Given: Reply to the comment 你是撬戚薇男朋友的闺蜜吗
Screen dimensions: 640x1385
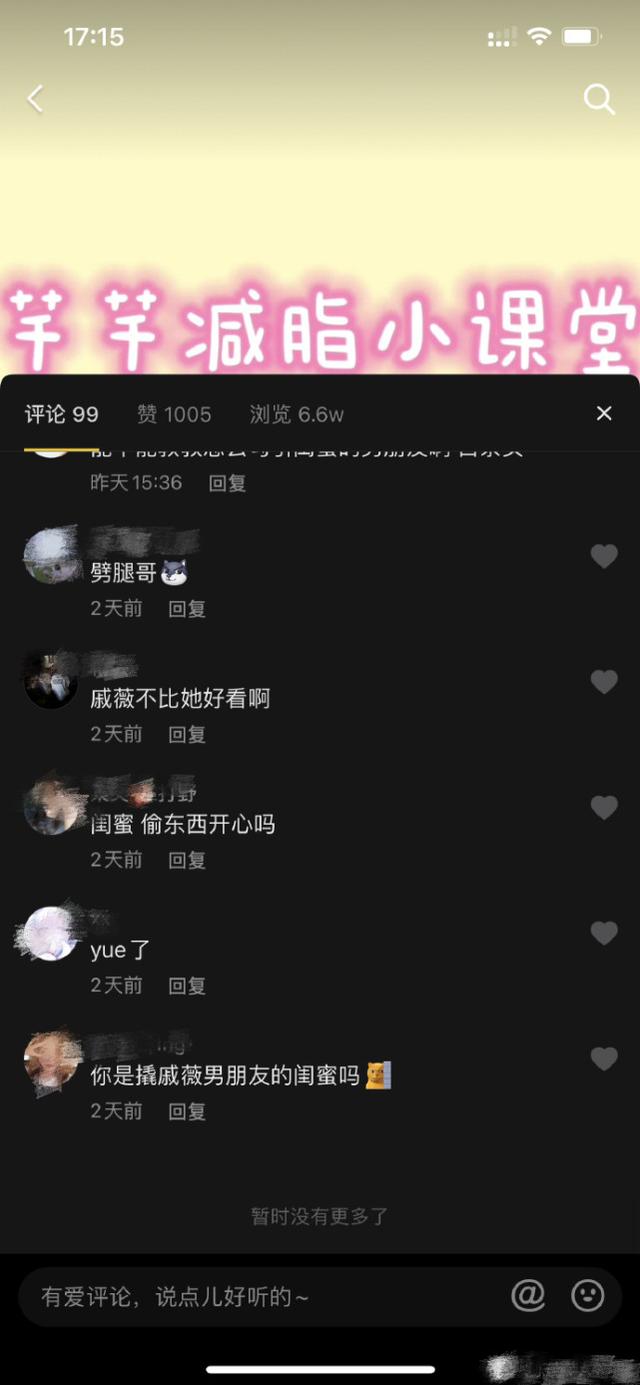Looking at the screenshot, I should 187,1111.
